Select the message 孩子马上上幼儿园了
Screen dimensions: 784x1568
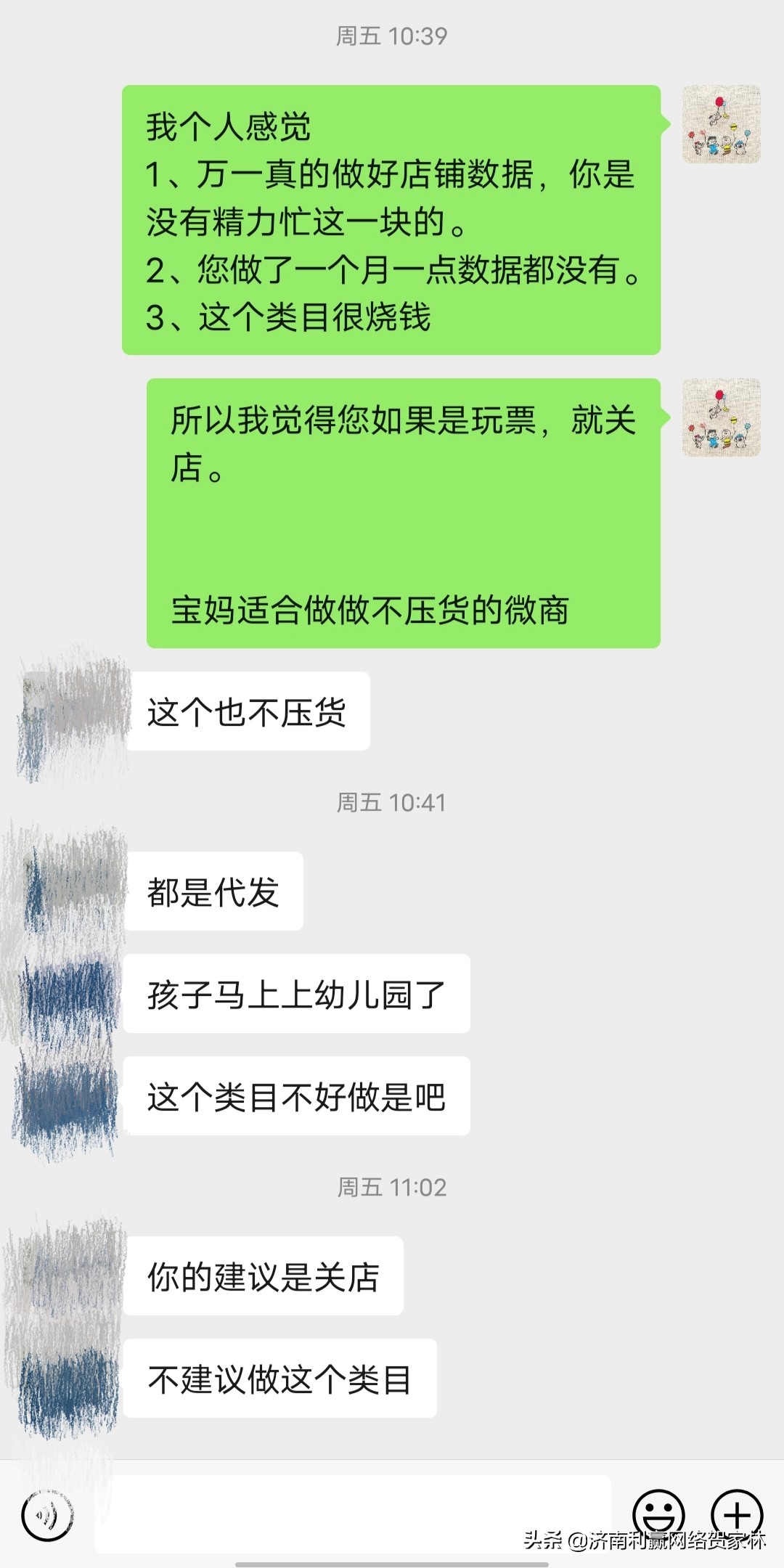(296, 995)
